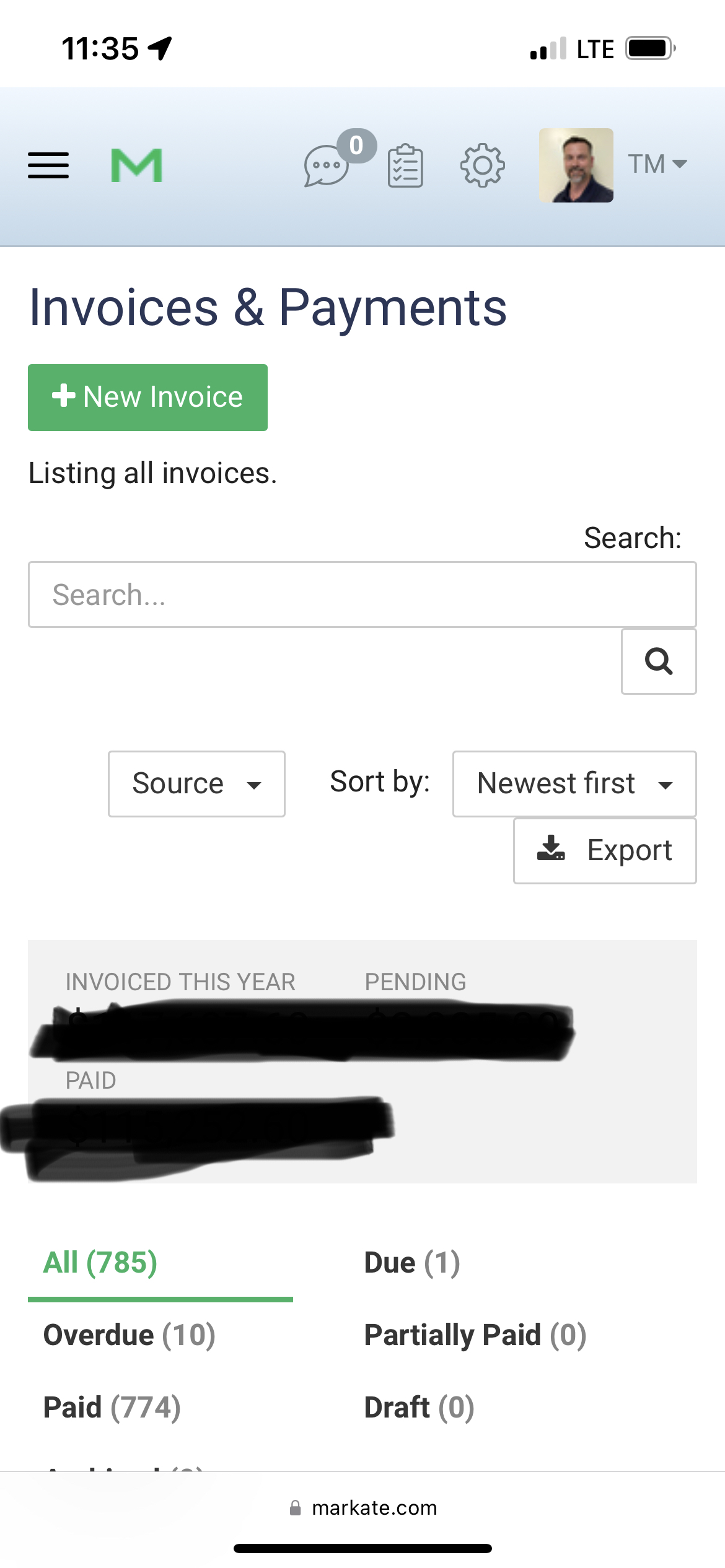Switch to the Partially Paid tab
The image size is (725, 1568).
pos(475,1335)
